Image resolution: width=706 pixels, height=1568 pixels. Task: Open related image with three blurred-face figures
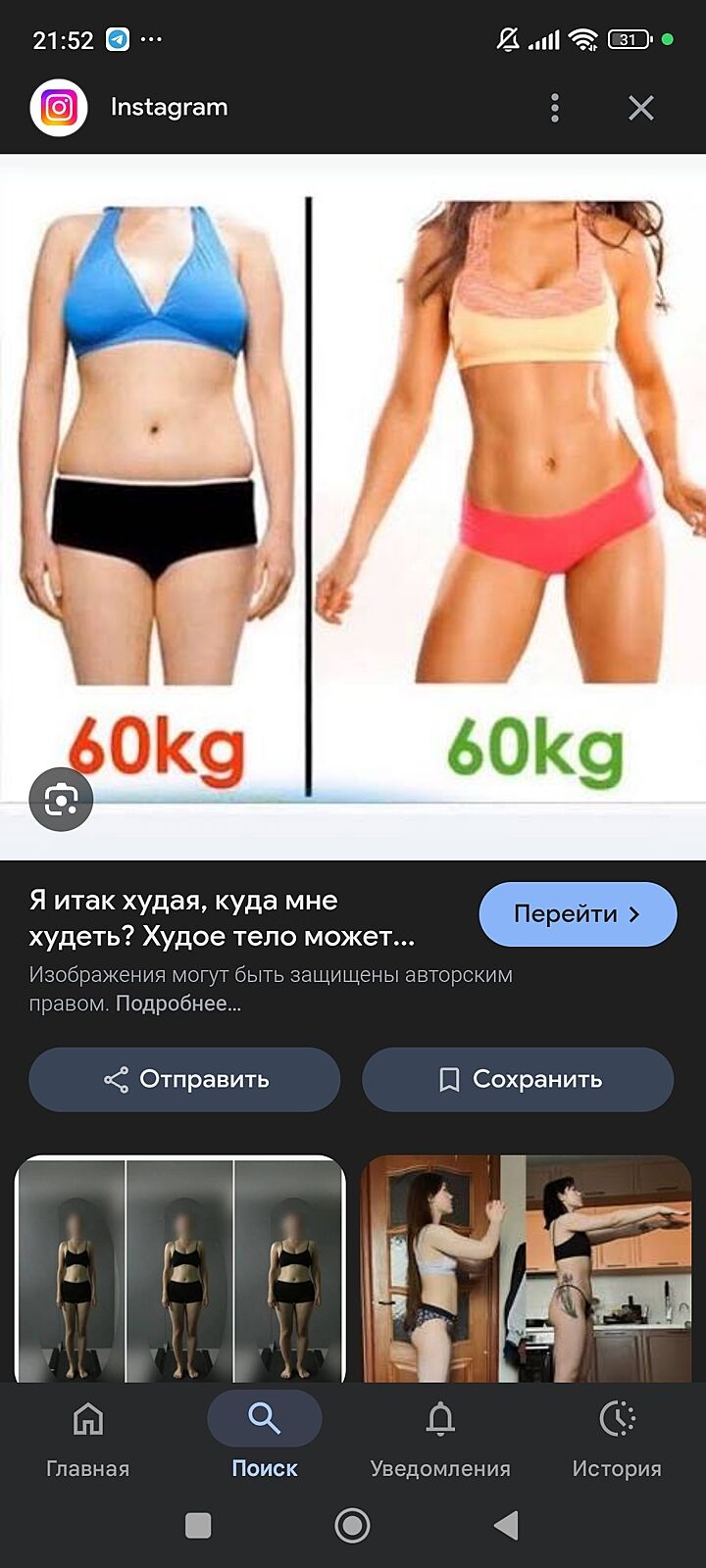click(x=180, y=1269)
